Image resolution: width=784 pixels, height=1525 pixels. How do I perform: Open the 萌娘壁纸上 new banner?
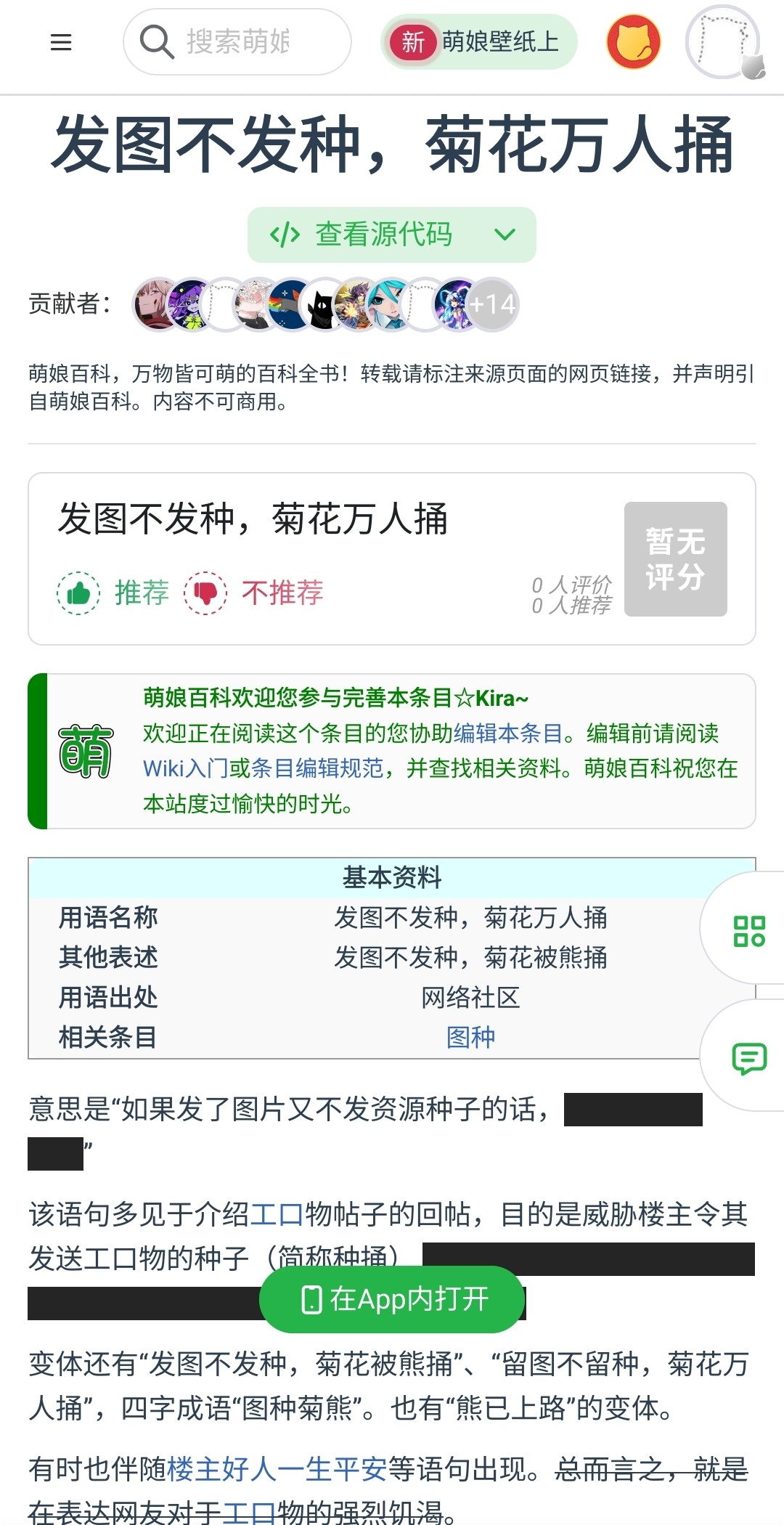point(480,42)
